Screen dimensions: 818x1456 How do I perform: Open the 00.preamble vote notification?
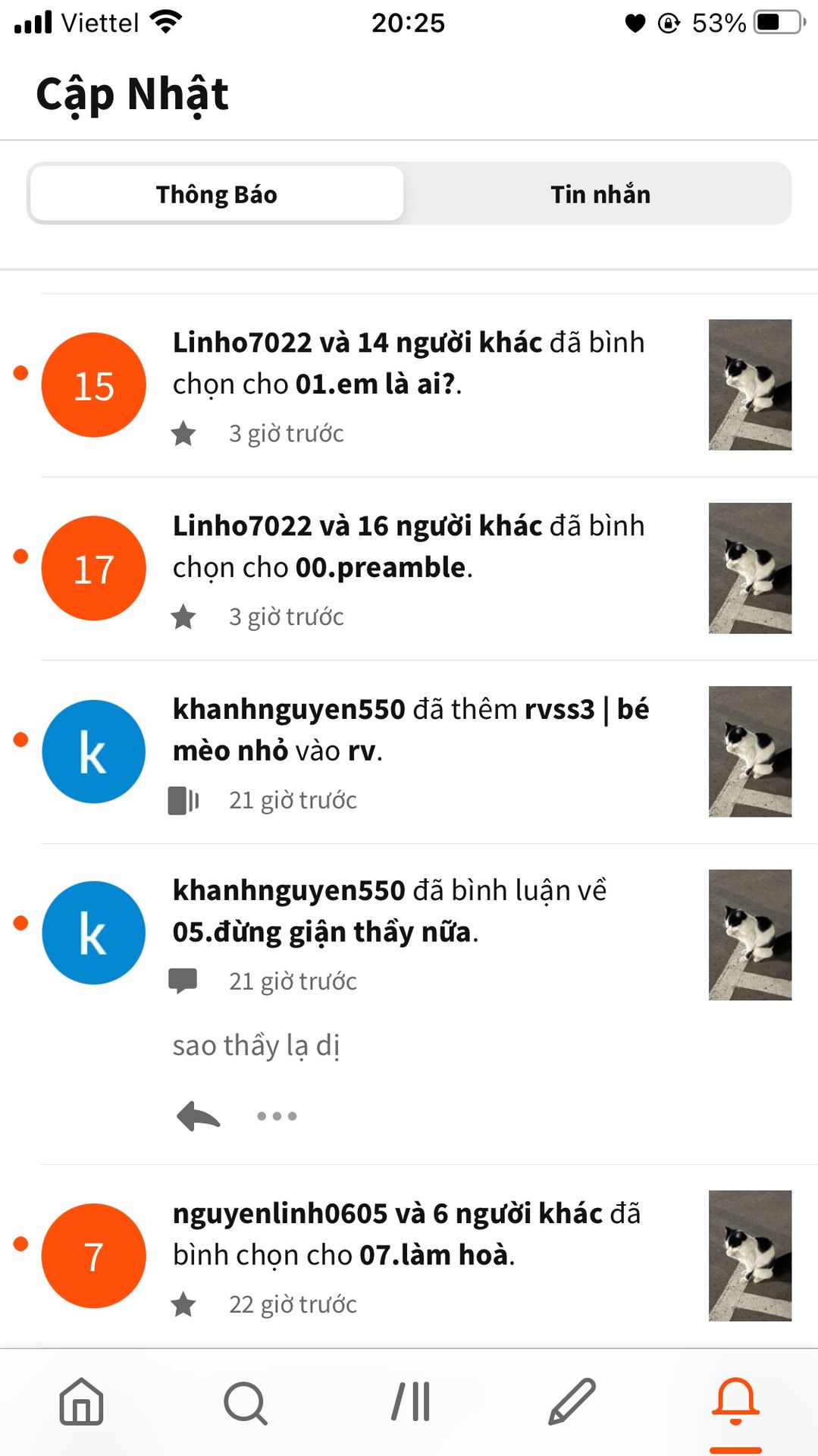(x=409, y=548)
